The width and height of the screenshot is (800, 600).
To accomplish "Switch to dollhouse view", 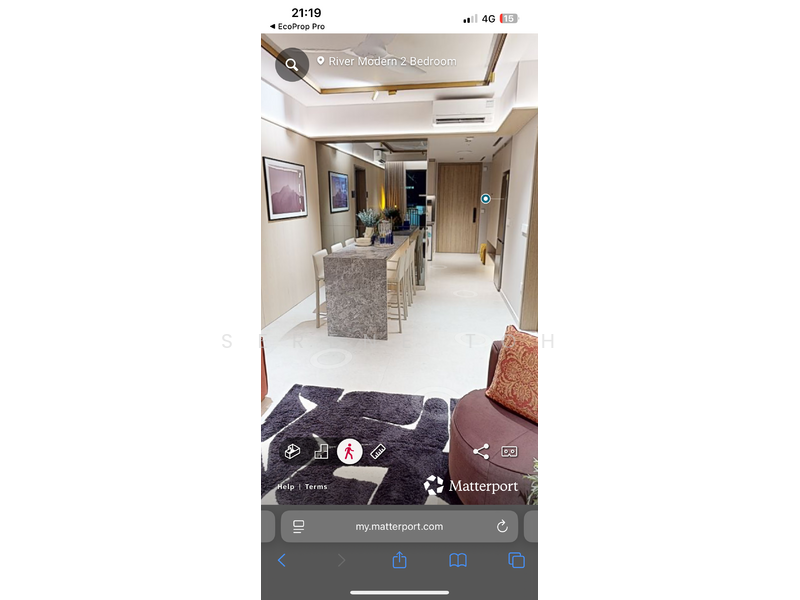I will (x=292, y=451).
